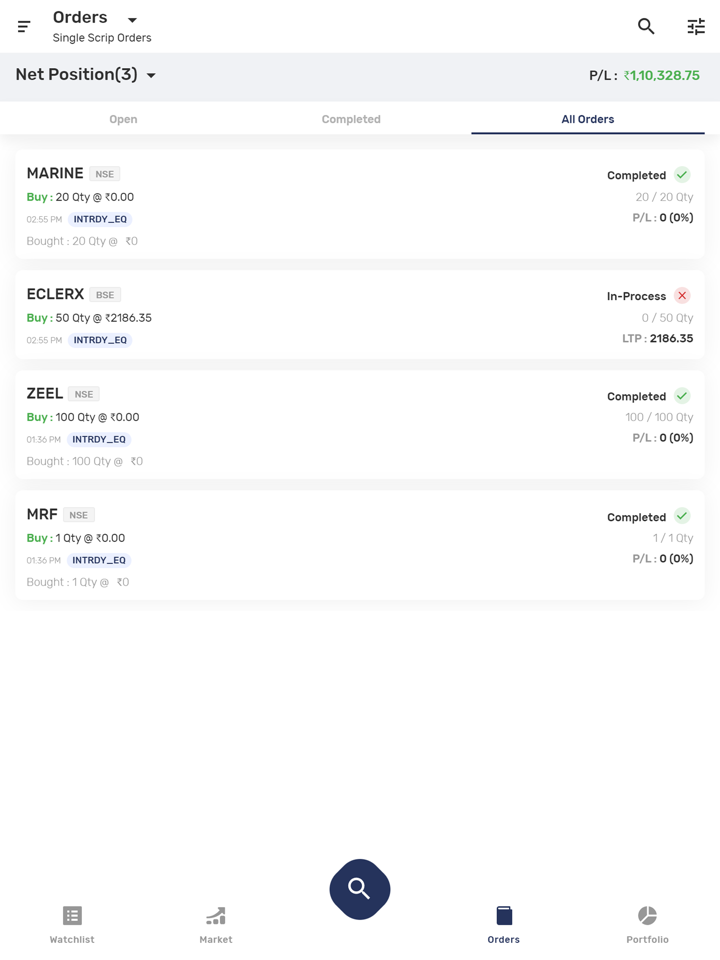View the MRF order details
720x960 pixels.
point(300,546)
